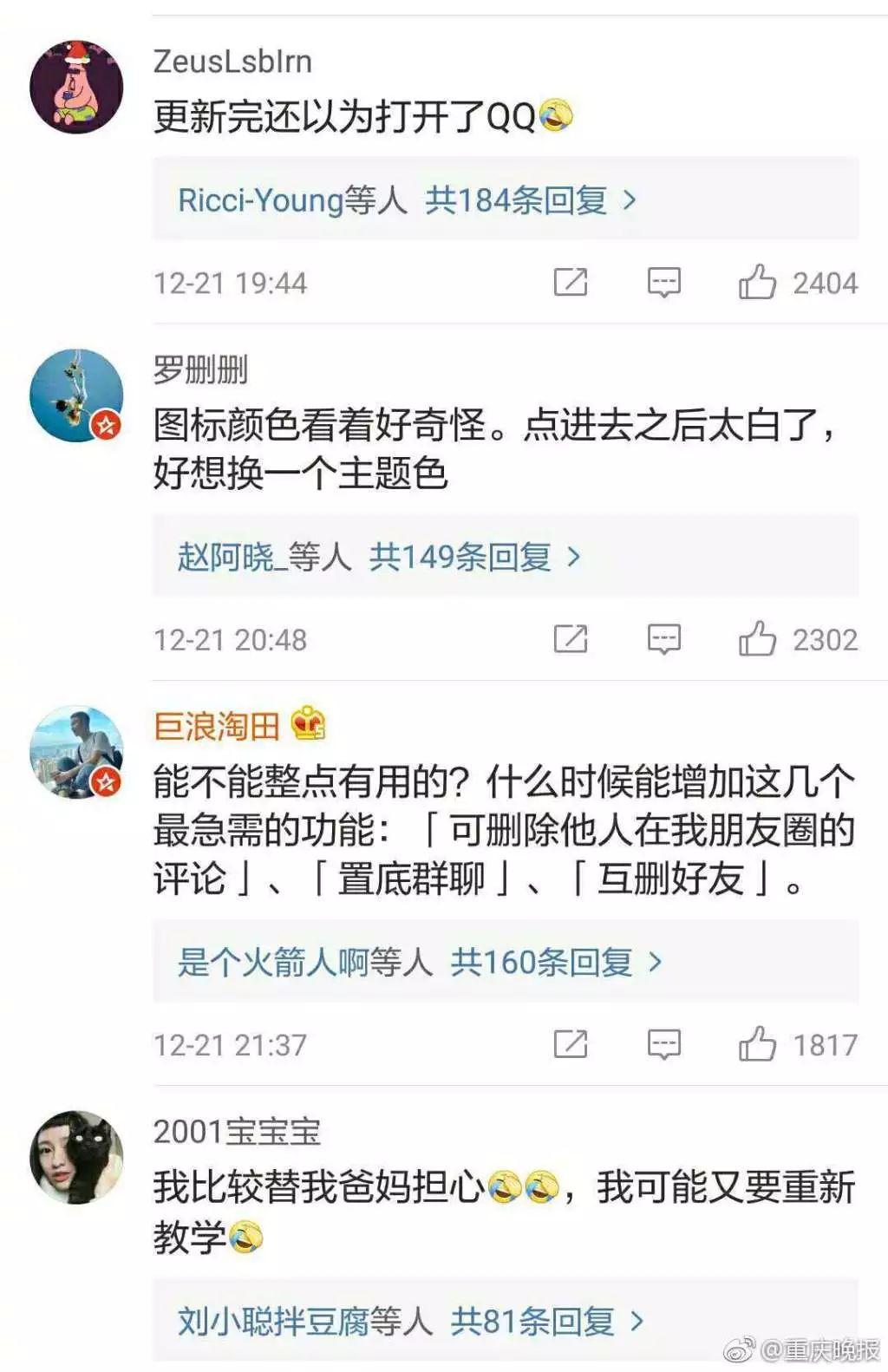View 184 replies from Ricci-Young and others
The height and width of the screenshot is (1372, 888).
(408, 200)
